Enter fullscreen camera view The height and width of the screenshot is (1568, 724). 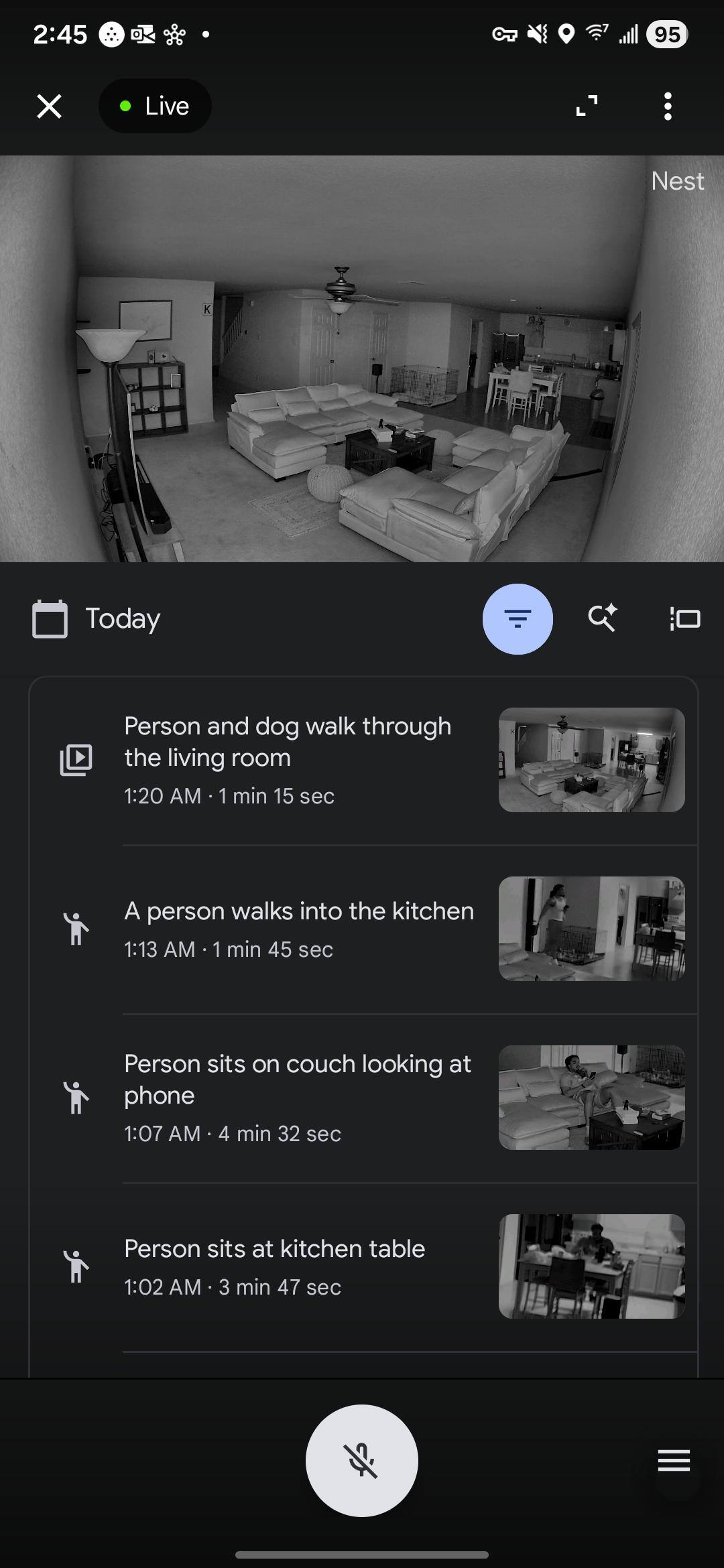coord(587,106)
